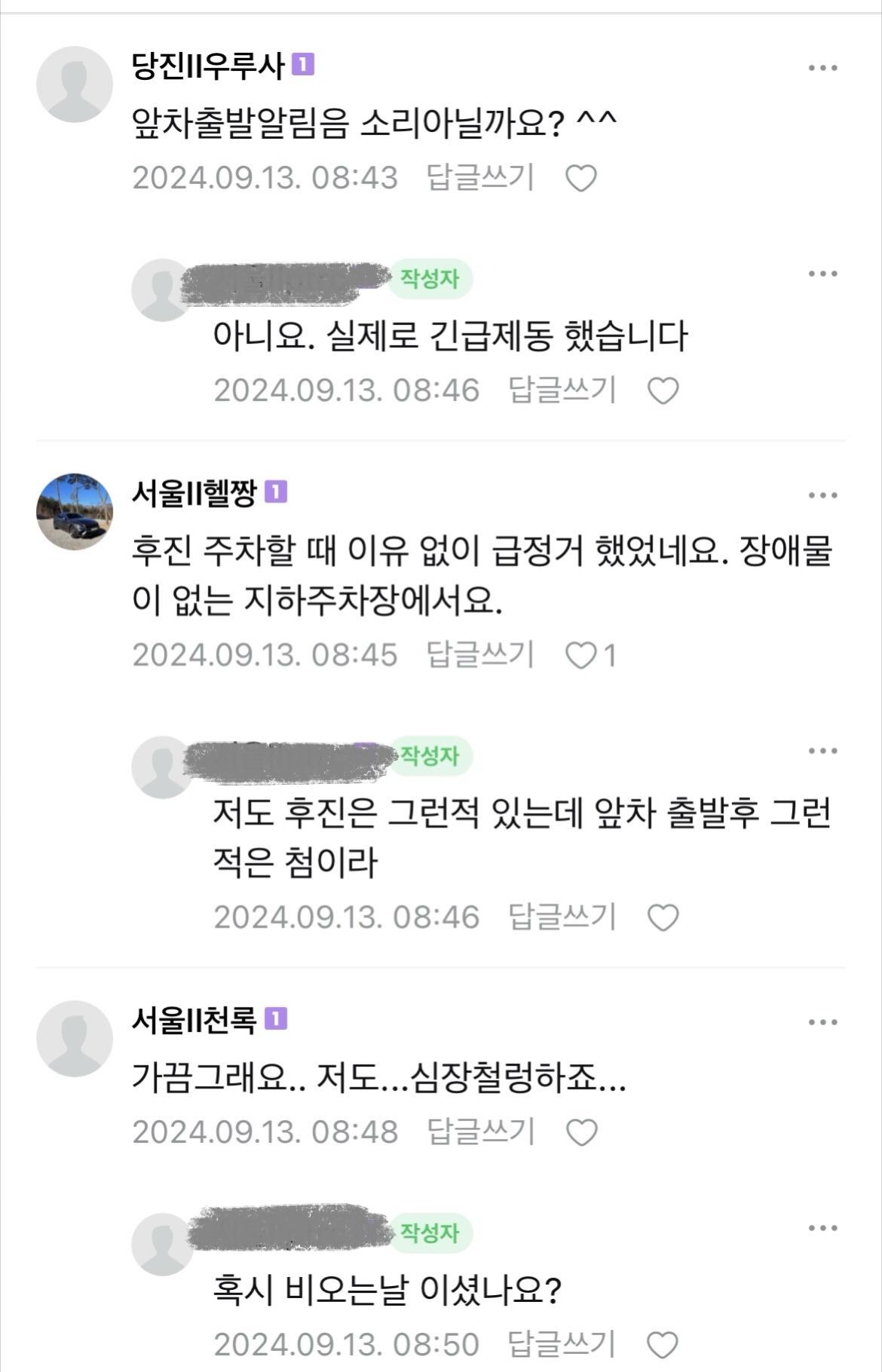Image resolution: width=882 pixels, height=1372 pixels.
Task: Like 당진II우루사's comment
Action: (x=580, y=179)
